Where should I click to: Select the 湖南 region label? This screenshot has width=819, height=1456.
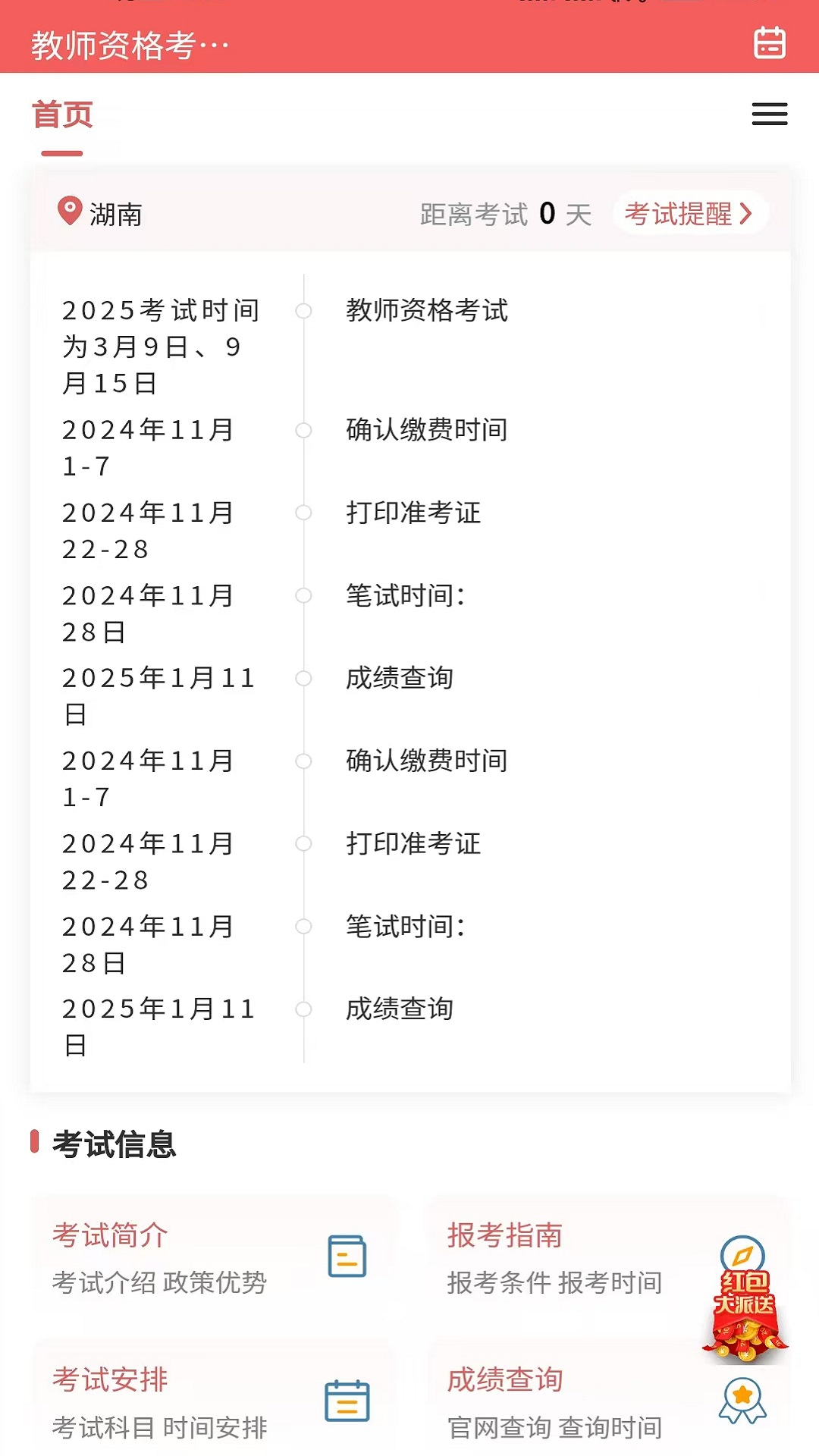click(x=115, y=215)
